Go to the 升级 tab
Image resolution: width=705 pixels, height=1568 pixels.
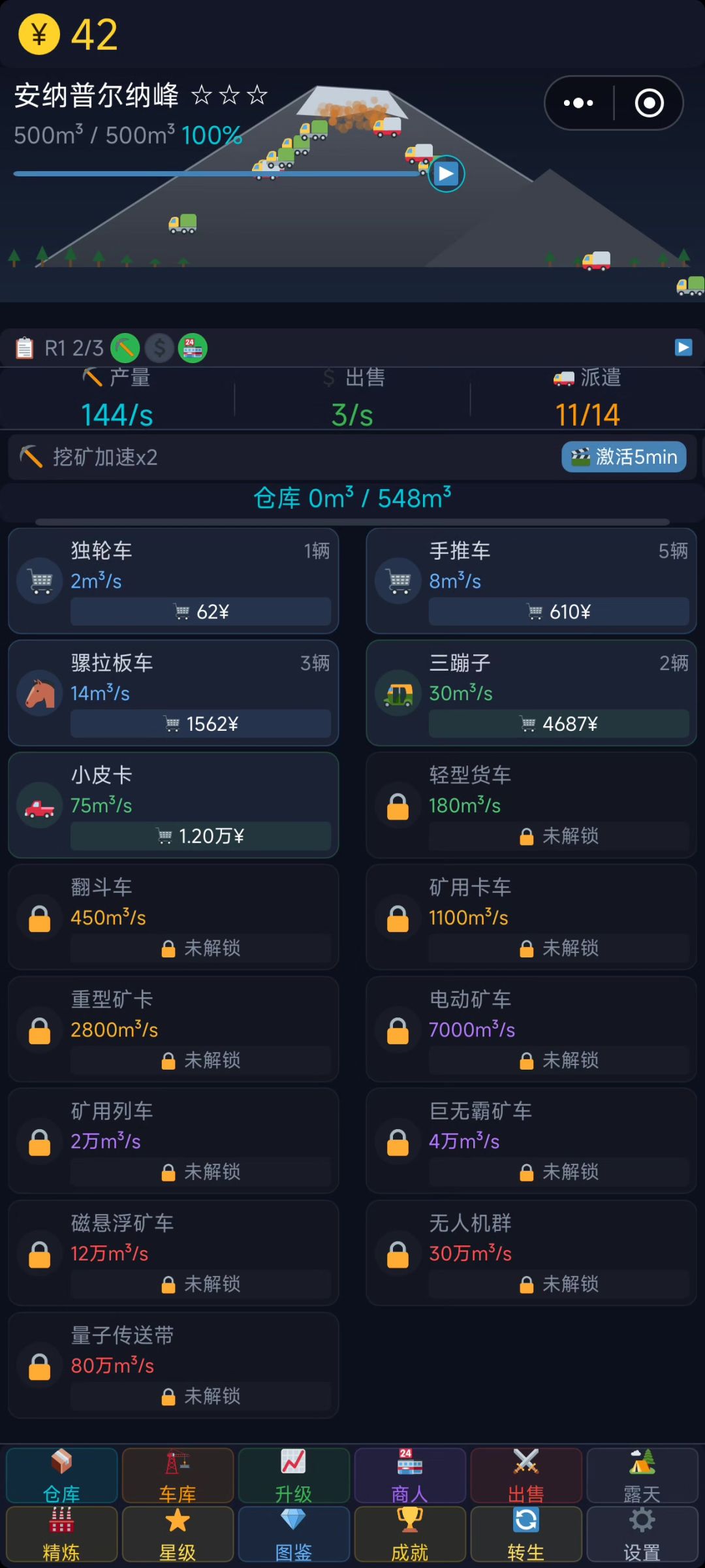point(294,1475)
